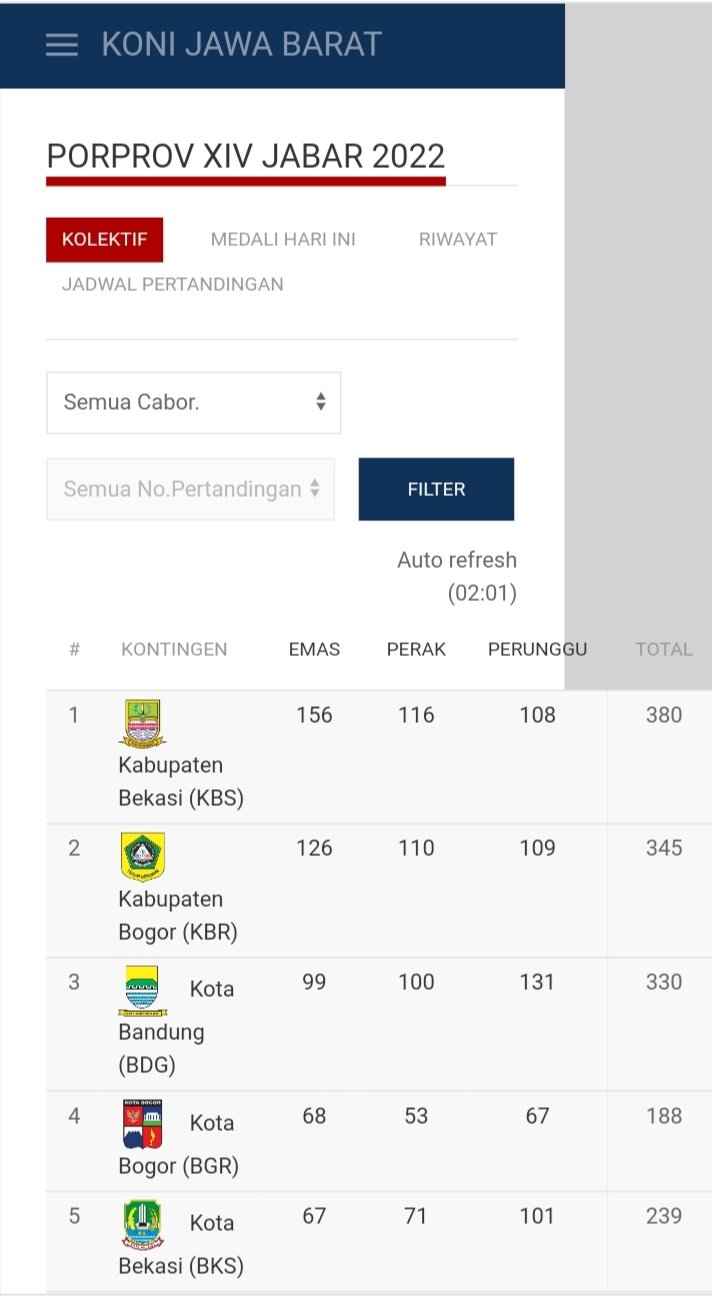Switch to the Riwayat tab
This screenshot has width=712, height=1300.
[x=458, y=240]
